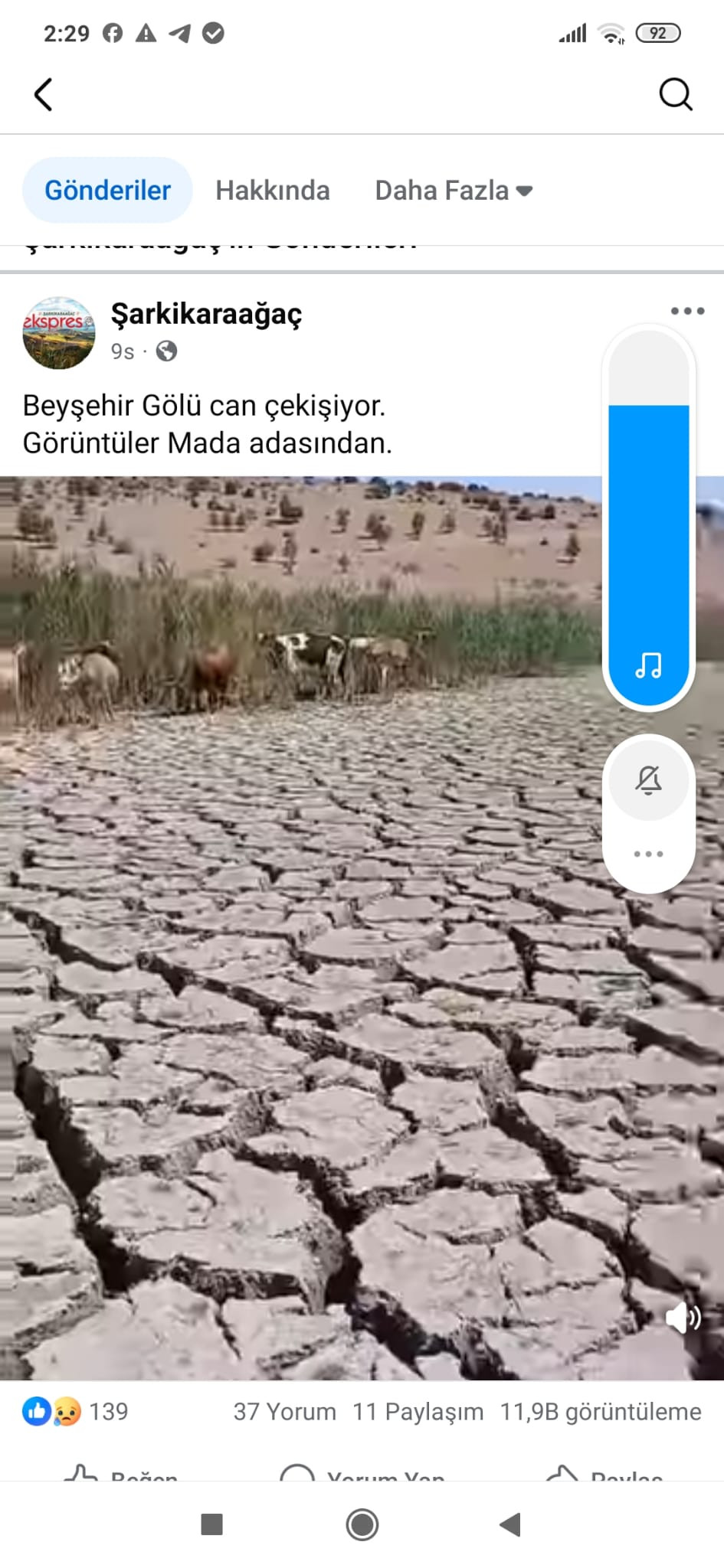Go back using the top arrow
This screenshot has height=1568, width=724.
pos(44,95)
